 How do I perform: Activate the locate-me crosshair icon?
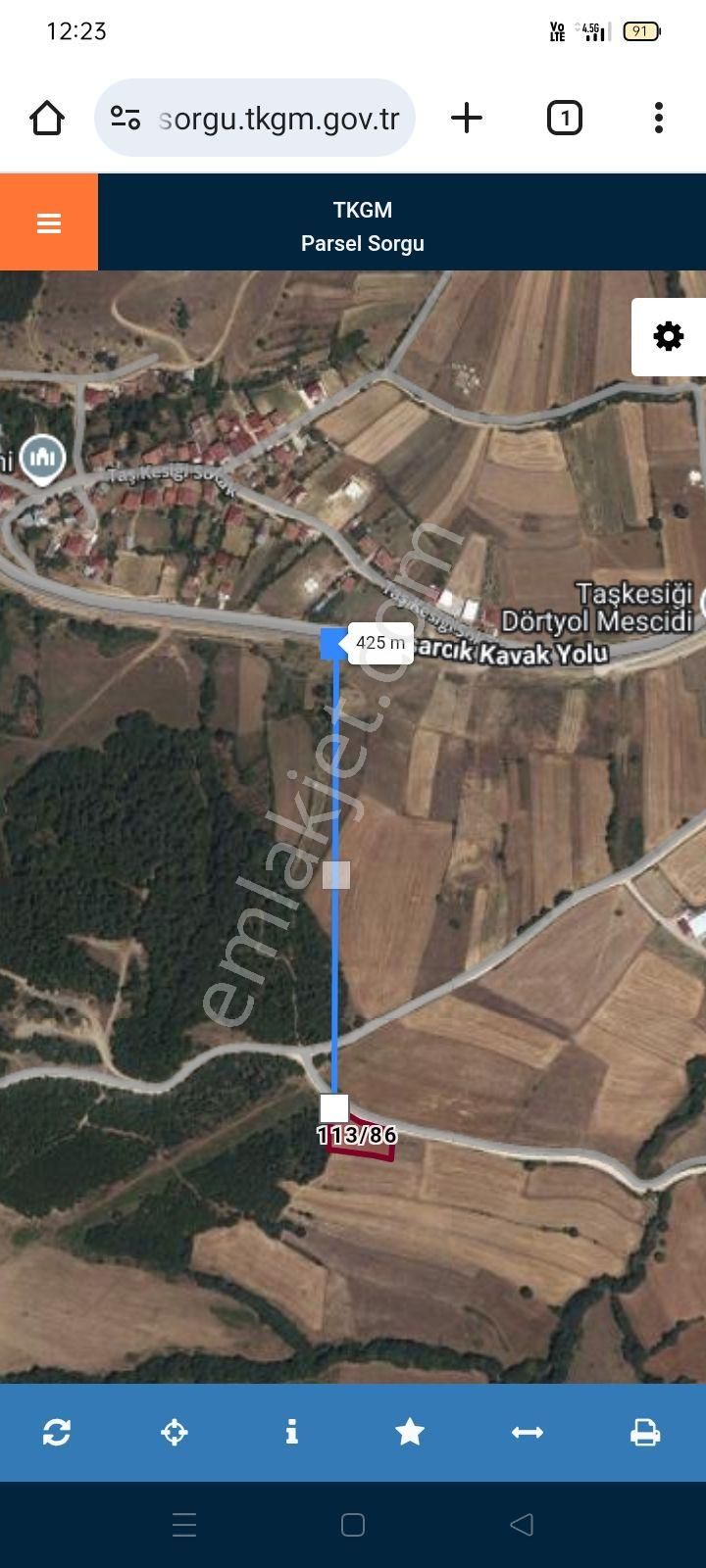(x=175, y=1432)
